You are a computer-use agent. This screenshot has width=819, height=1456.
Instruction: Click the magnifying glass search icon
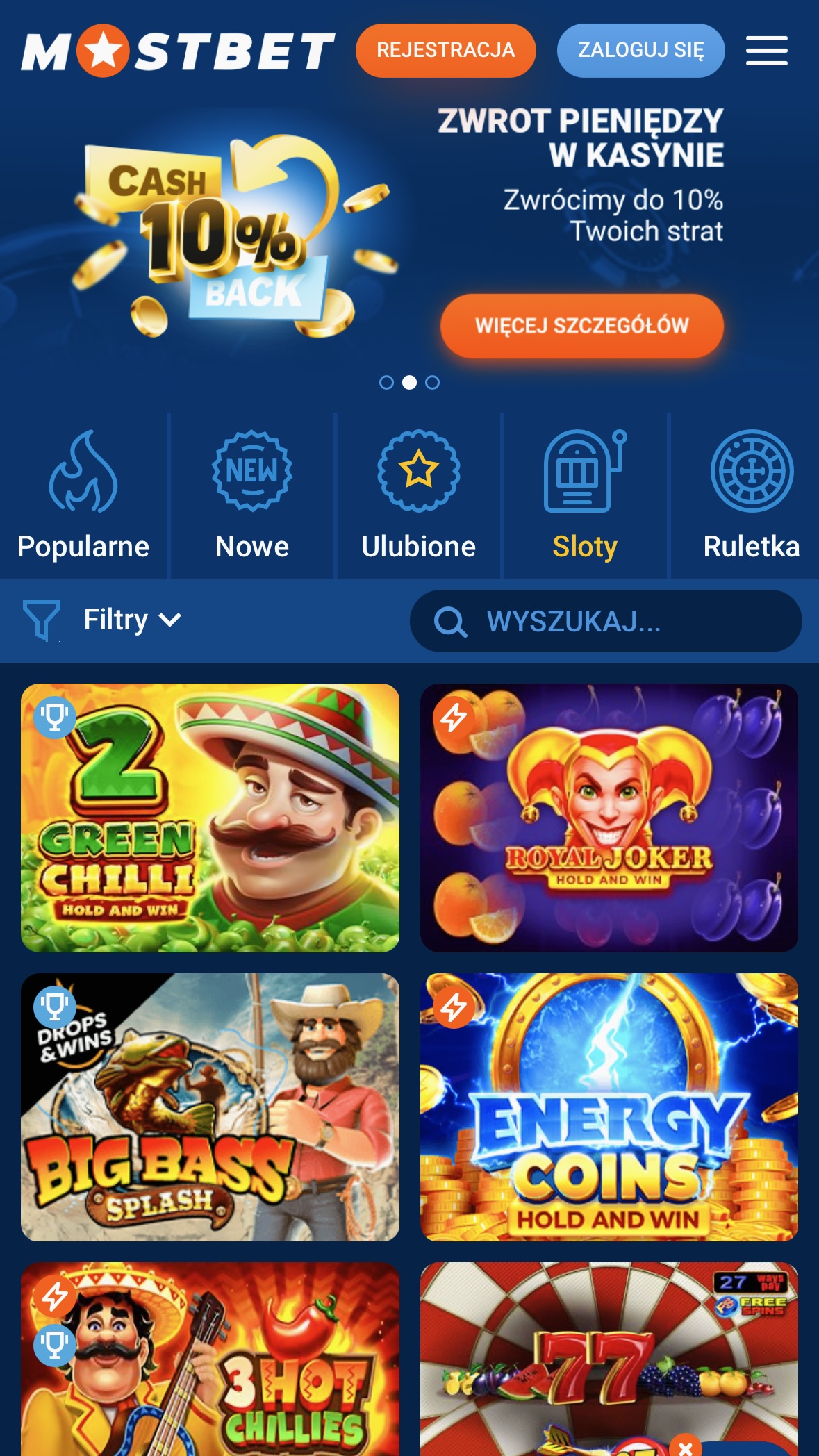click(452, 620)
